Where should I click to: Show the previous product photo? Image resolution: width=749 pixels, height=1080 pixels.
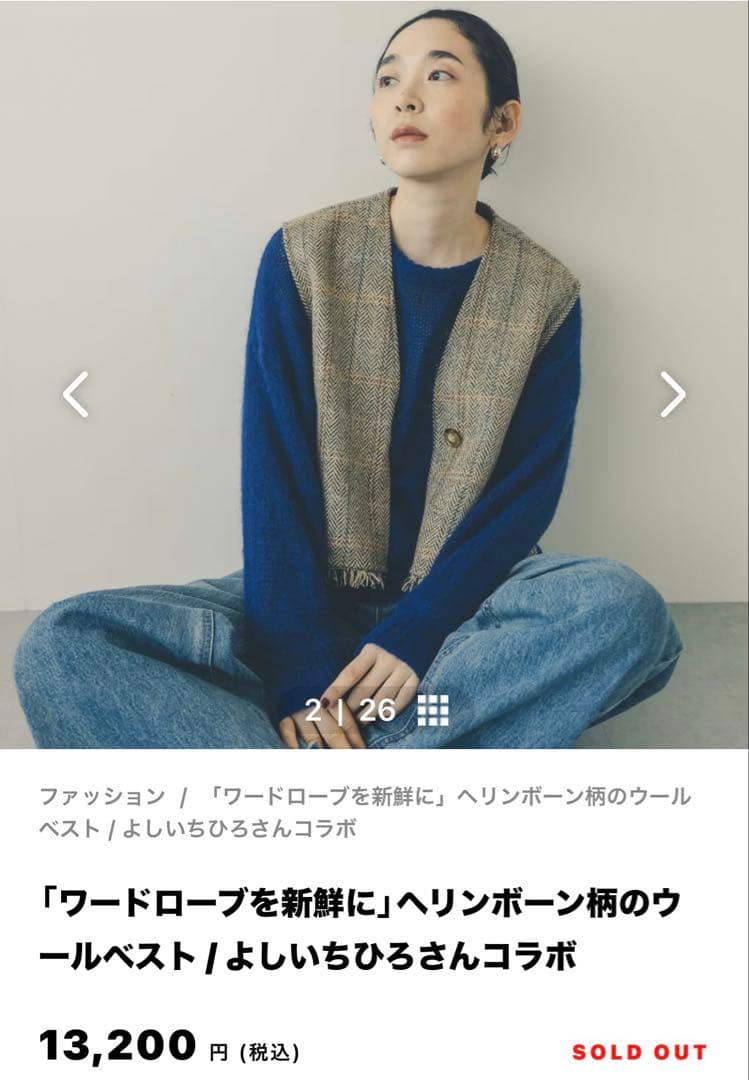[x=76, y=394]
